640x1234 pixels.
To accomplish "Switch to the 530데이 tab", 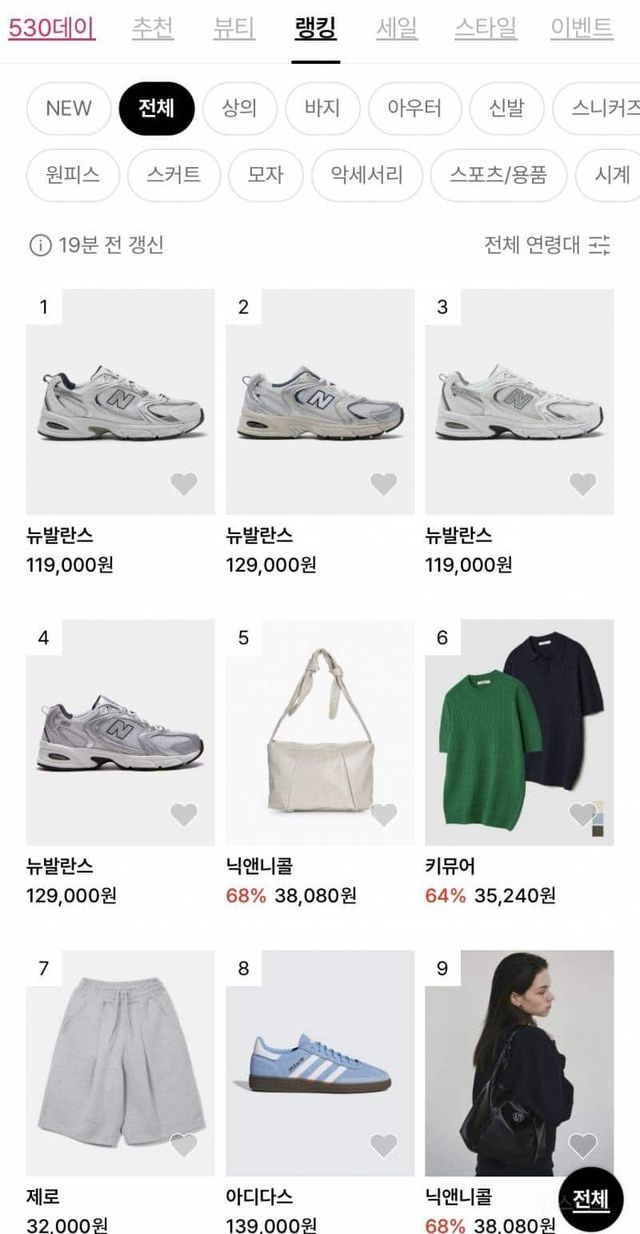I will pos(52,28).
